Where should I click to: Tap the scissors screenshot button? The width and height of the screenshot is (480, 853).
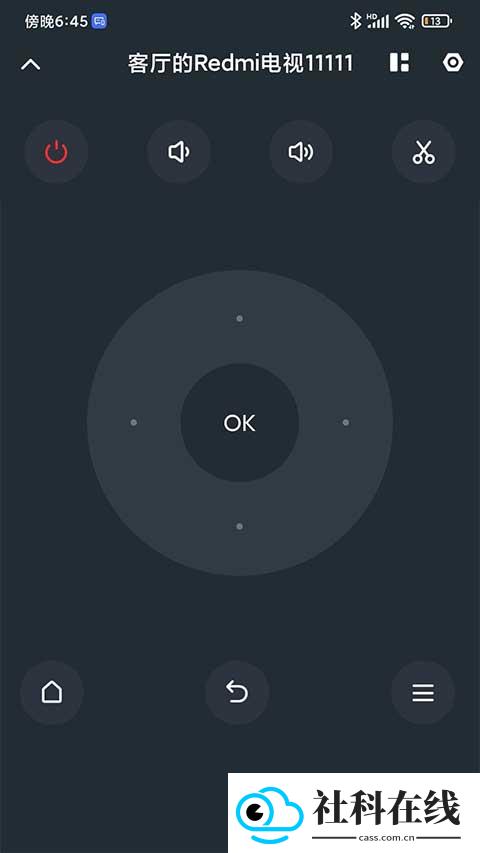[x=423, y=151]
